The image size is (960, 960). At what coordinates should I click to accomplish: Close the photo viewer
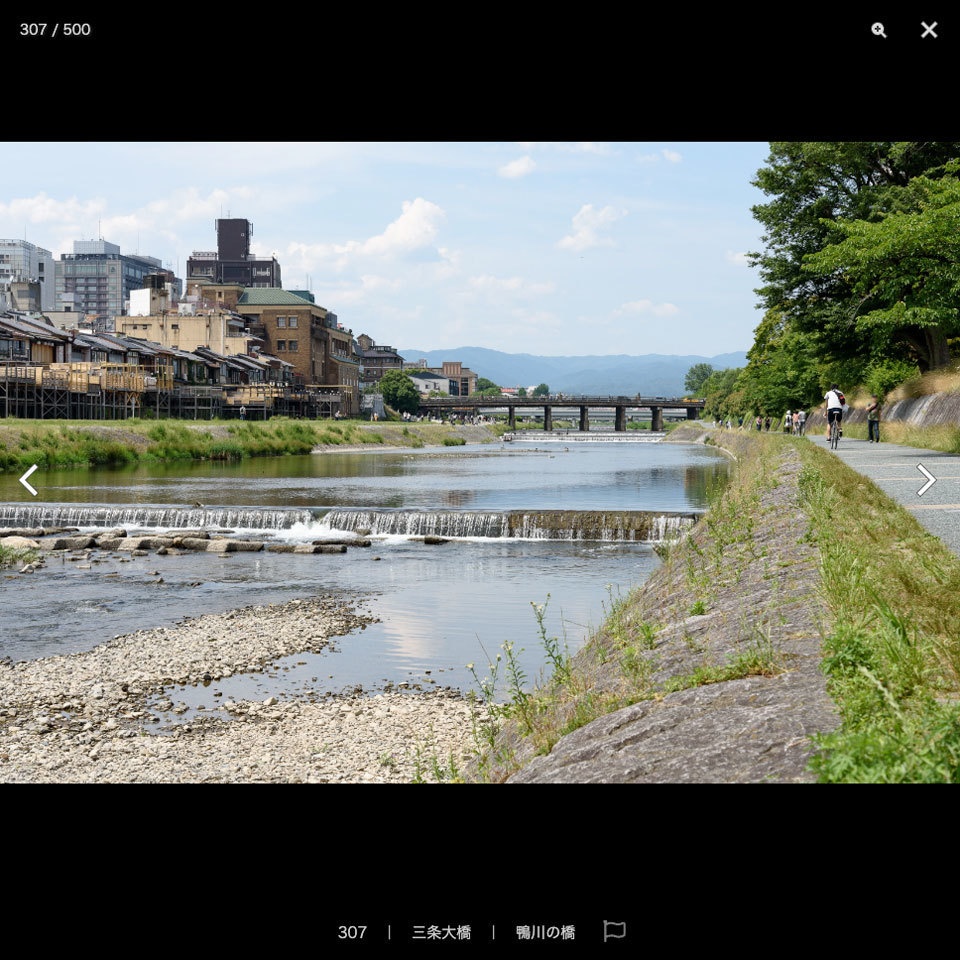(929, 30)
